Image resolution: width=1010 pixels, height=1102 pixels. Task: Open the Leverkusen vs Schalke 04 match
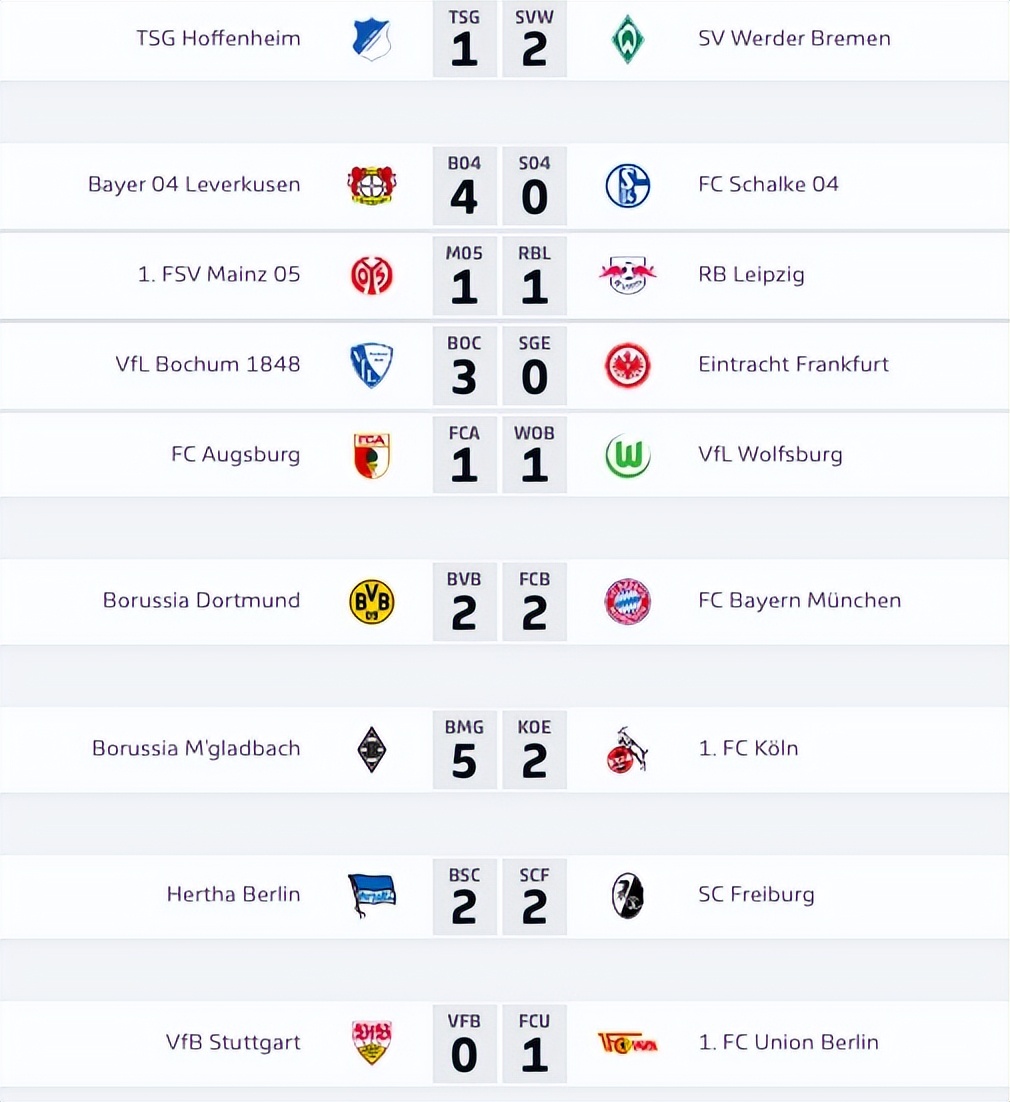499,186
